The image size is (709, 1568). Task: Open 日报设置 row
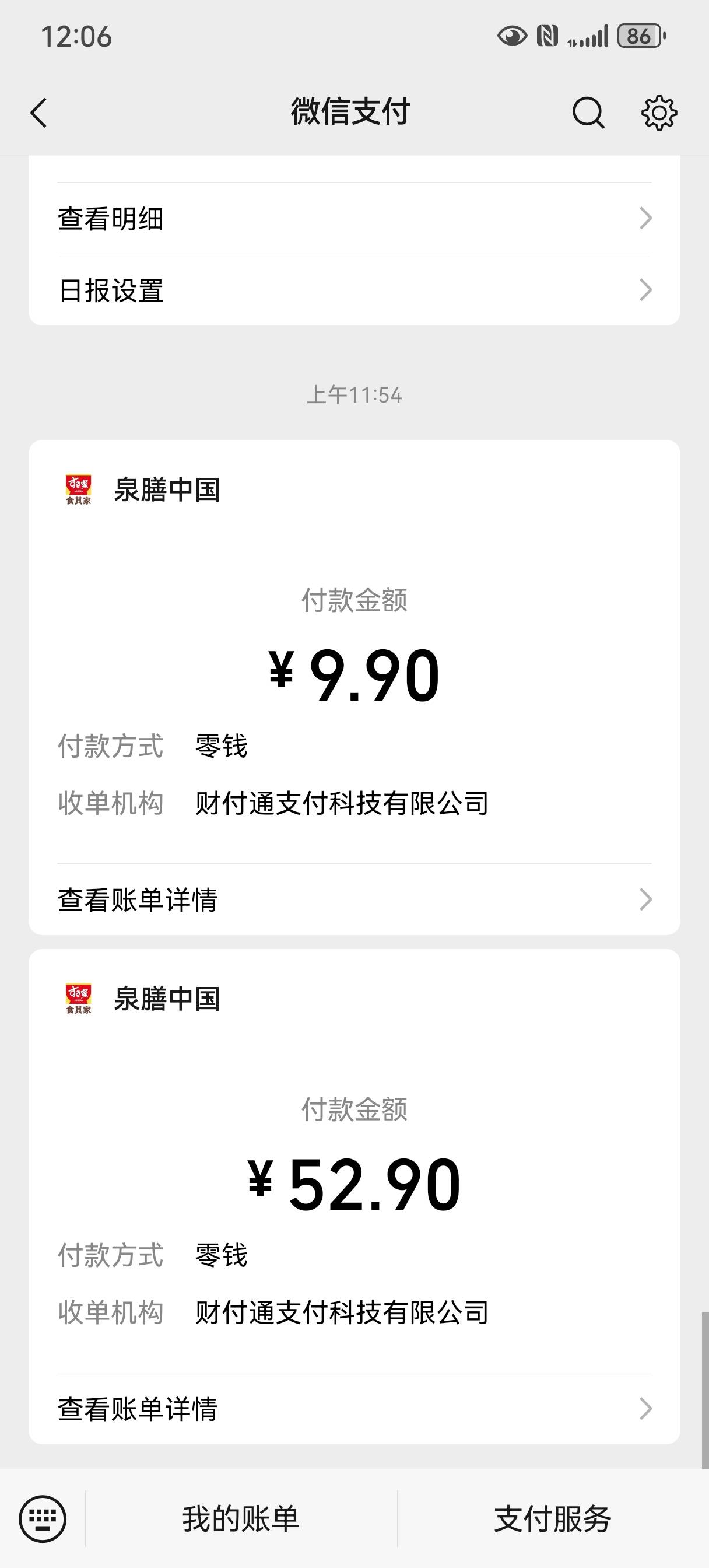(x=354, y=290)
